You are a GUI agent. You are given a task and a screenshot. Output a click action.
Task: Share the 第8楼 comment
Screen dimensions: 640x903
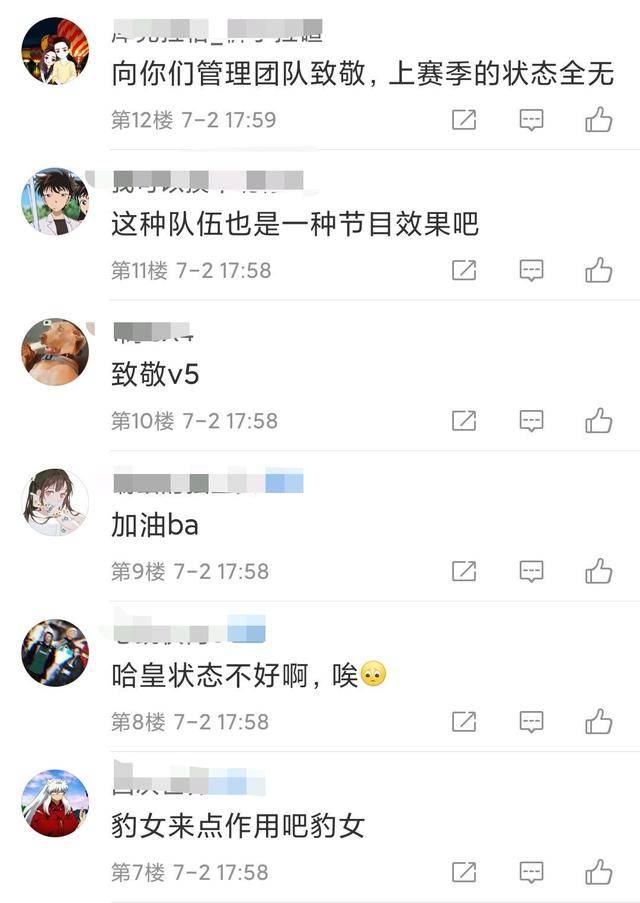[464, 721]
